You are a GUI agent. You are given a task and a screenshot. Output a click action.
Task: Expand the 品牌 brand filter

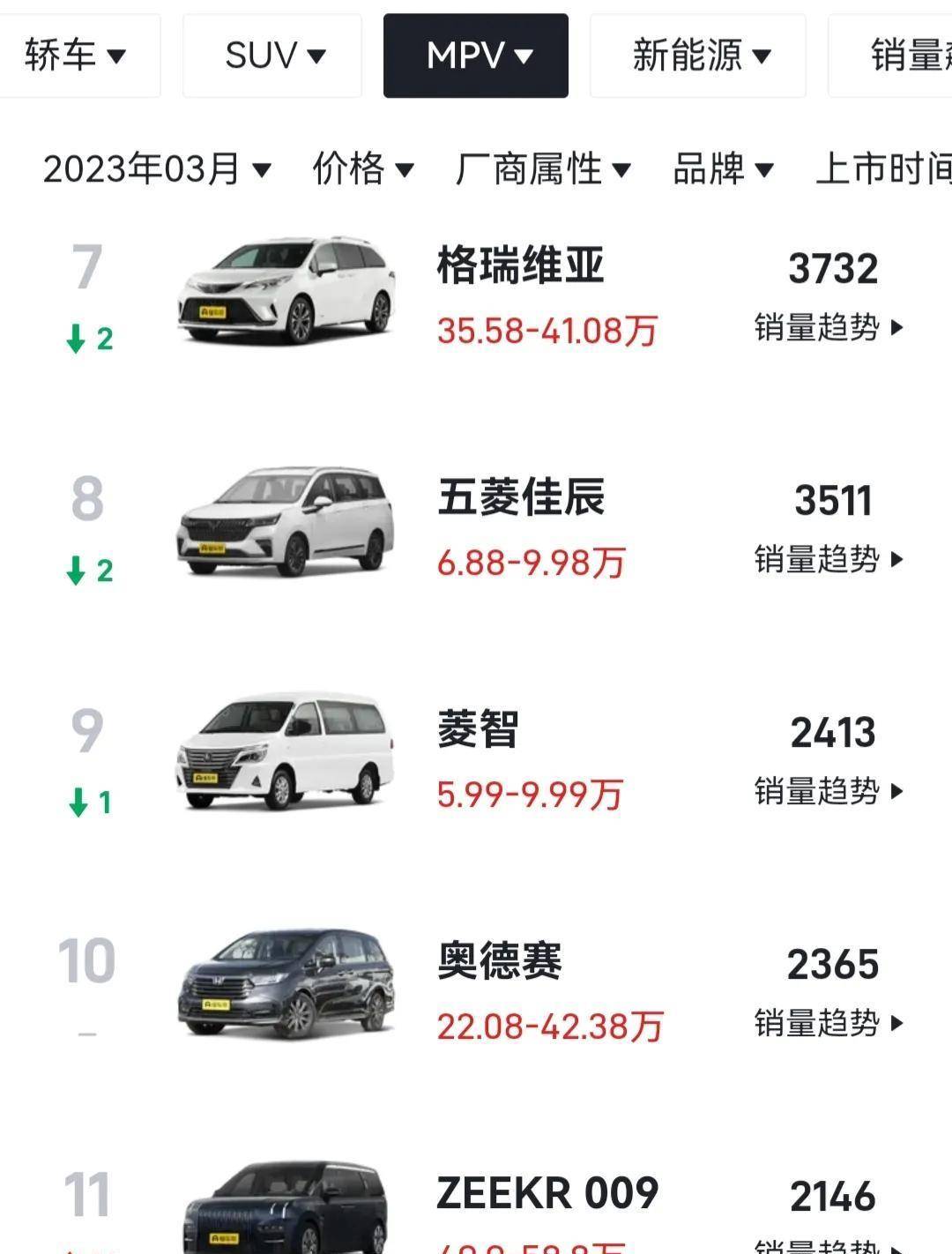(725, 168)
